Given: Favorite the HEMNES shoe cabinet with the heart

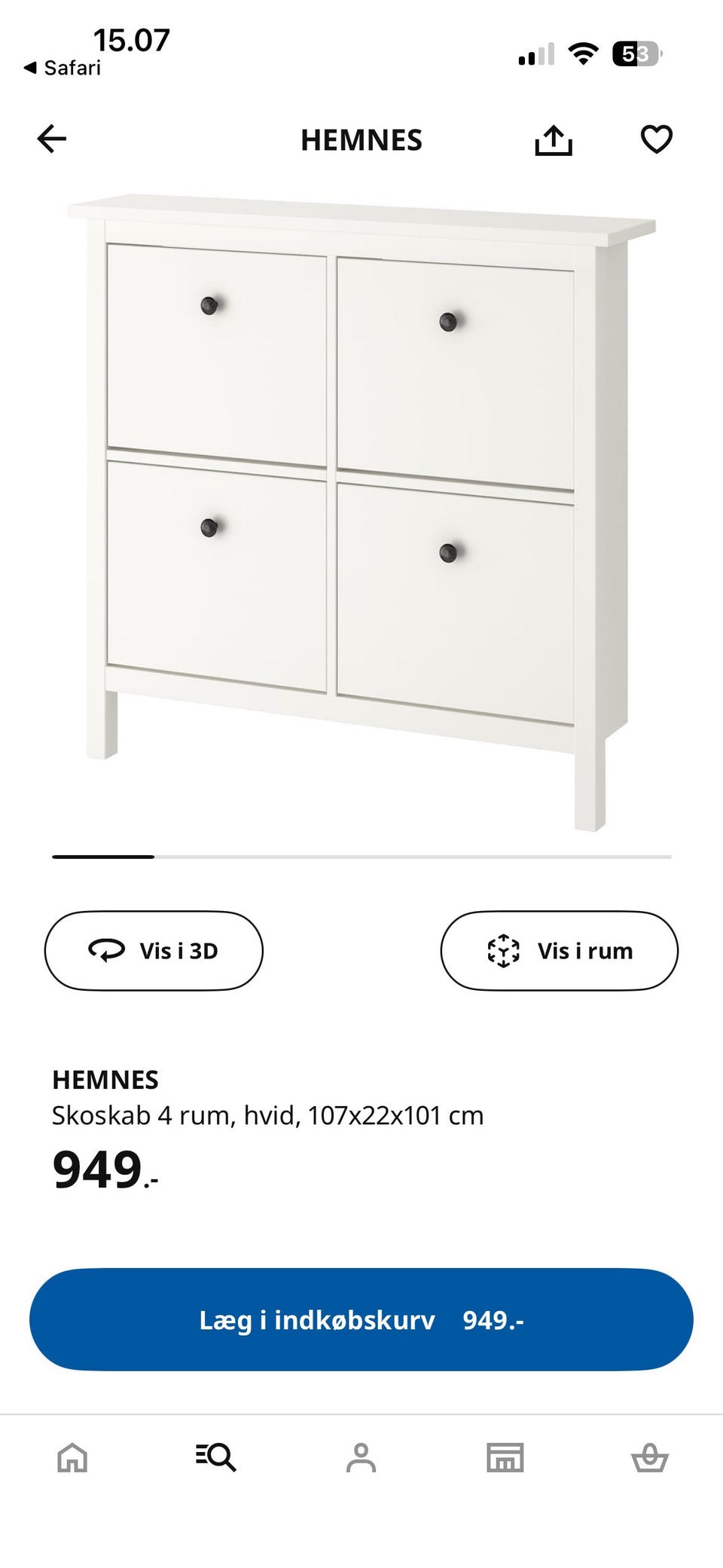Looking at the screenshot, I should (656, 139).
